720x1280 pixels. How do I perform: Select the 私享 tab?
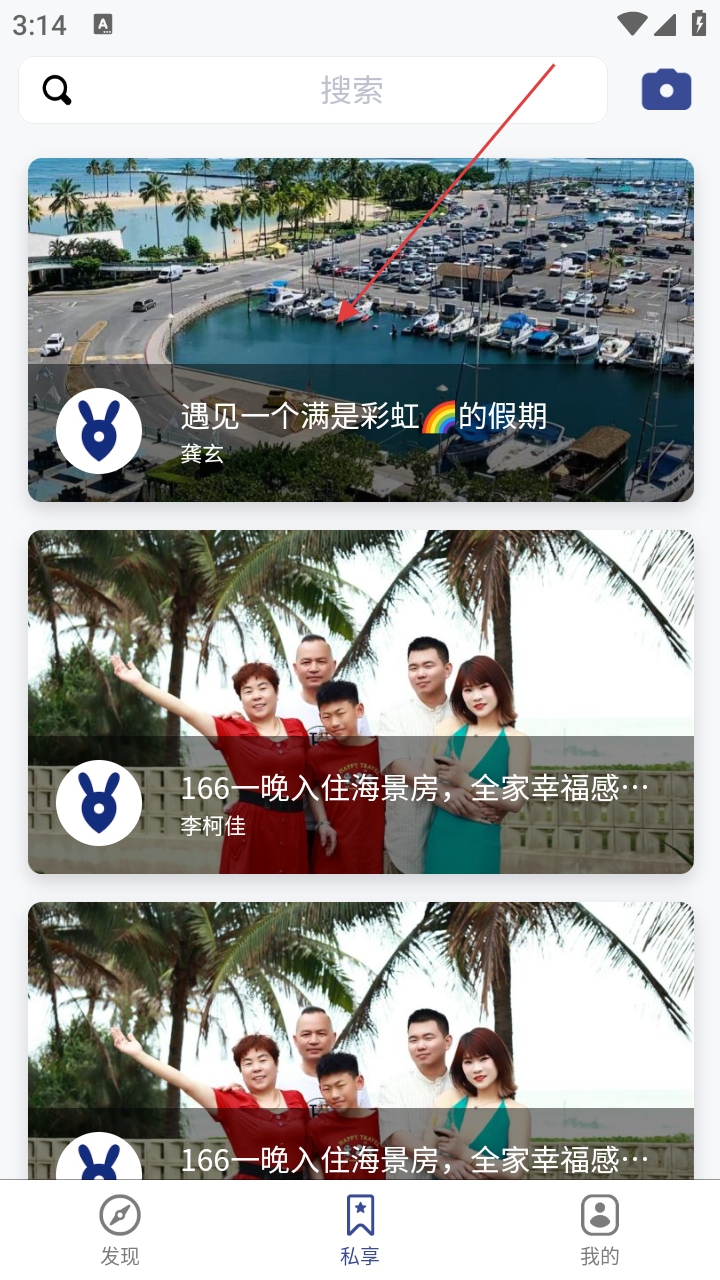tap(360, 1230)
